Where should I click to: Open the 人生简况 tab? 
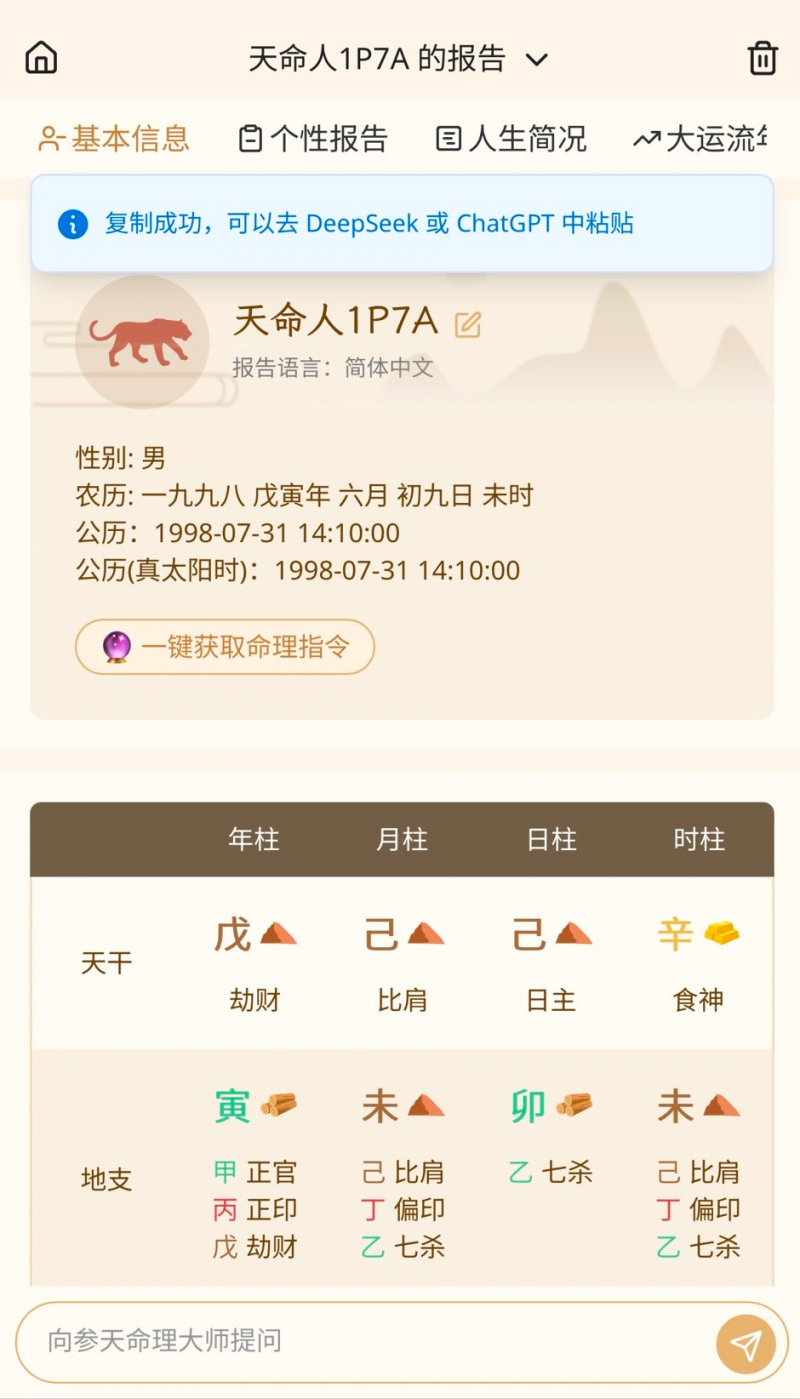(511, 139)
